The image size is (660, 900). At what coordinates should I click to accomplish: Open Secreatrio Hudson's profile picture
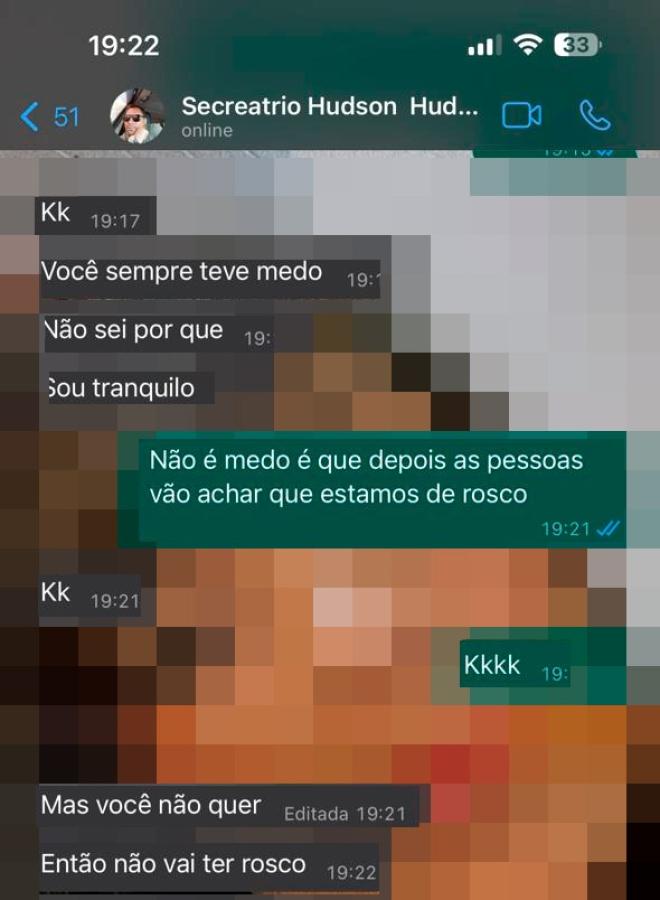[x=136, y=117]
